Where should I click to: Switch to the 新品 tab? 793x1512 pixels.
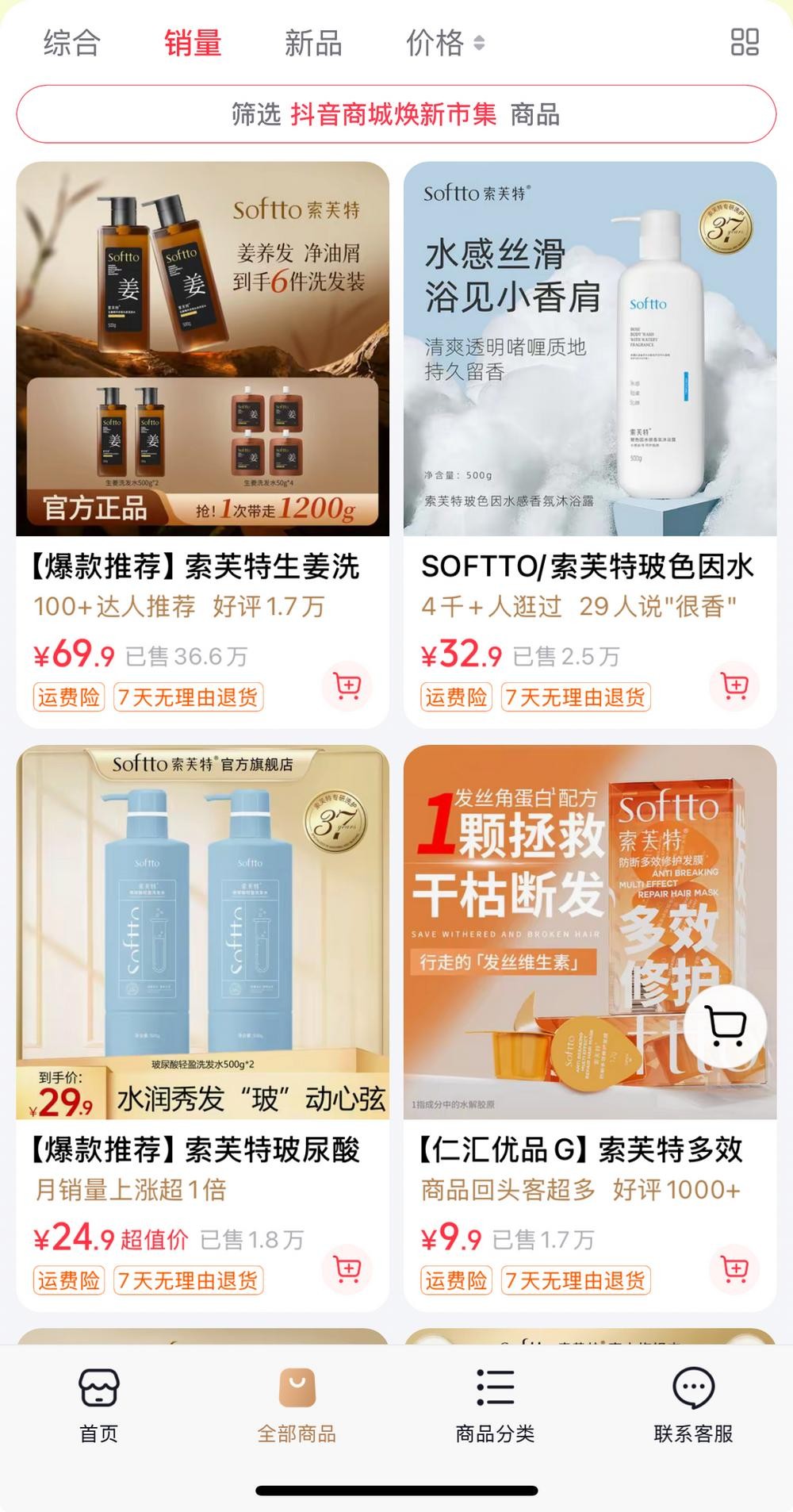pos(313,43)
